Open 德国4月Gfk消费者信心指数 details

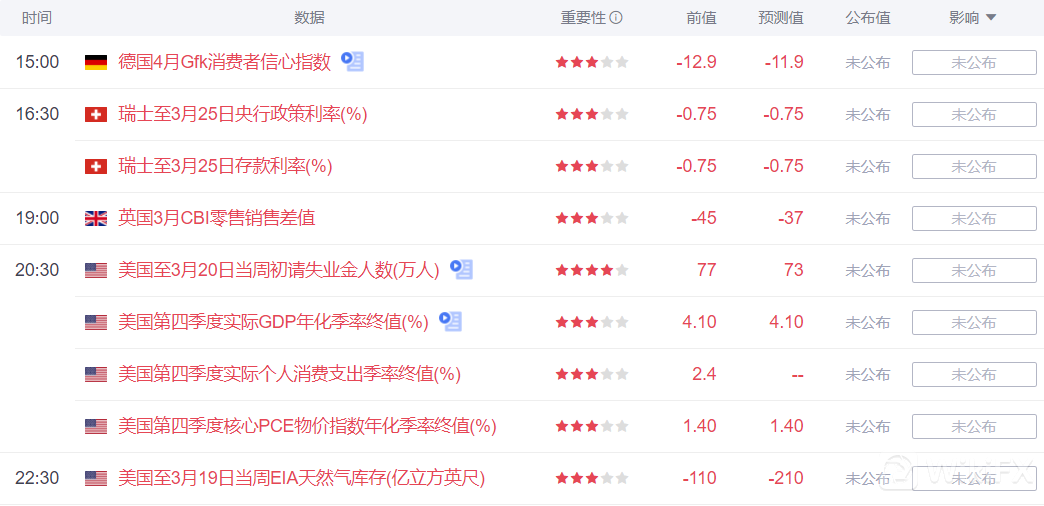point(224,62)
